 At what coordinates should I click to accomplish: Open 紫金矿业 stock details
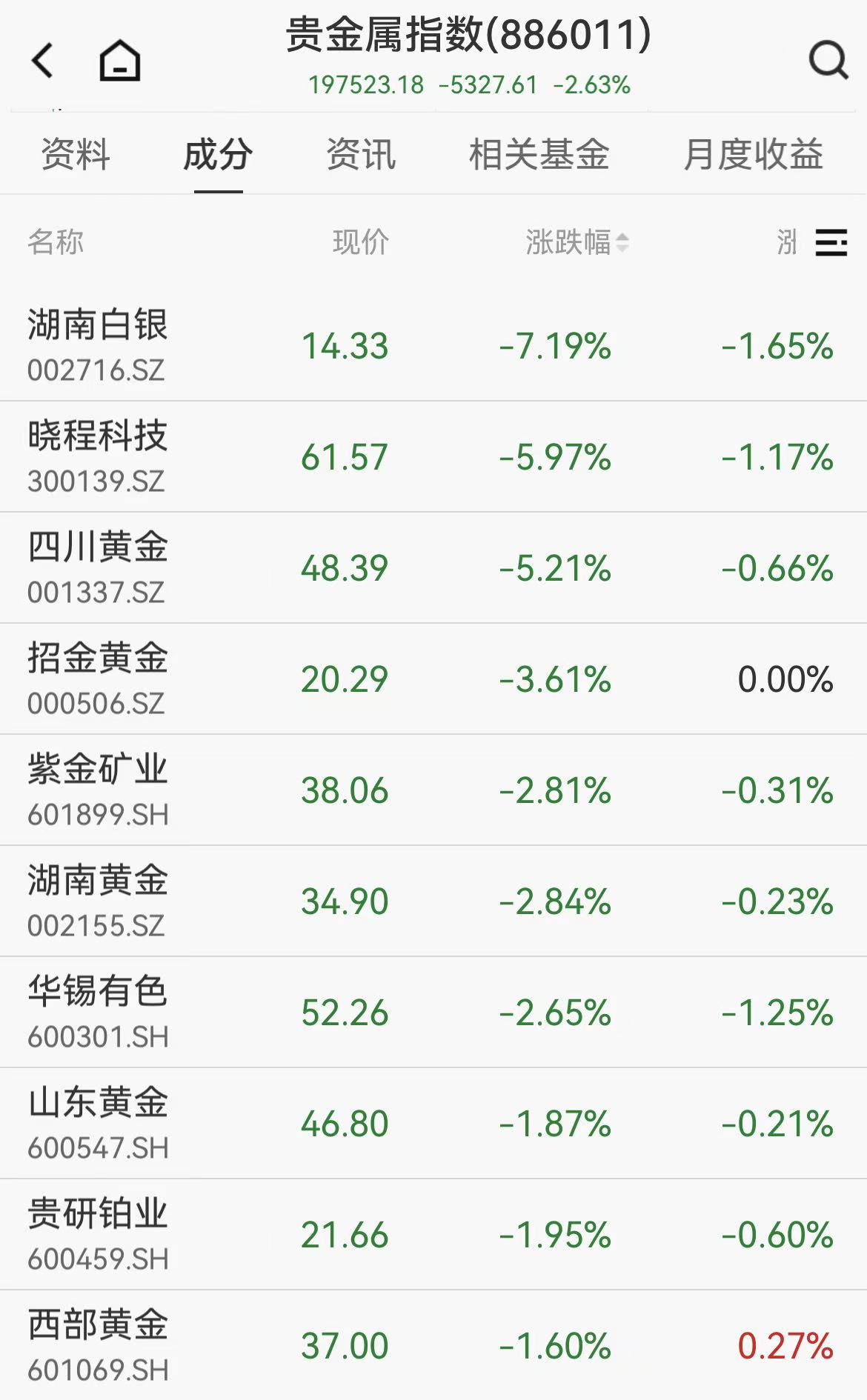tap(98, 790)
